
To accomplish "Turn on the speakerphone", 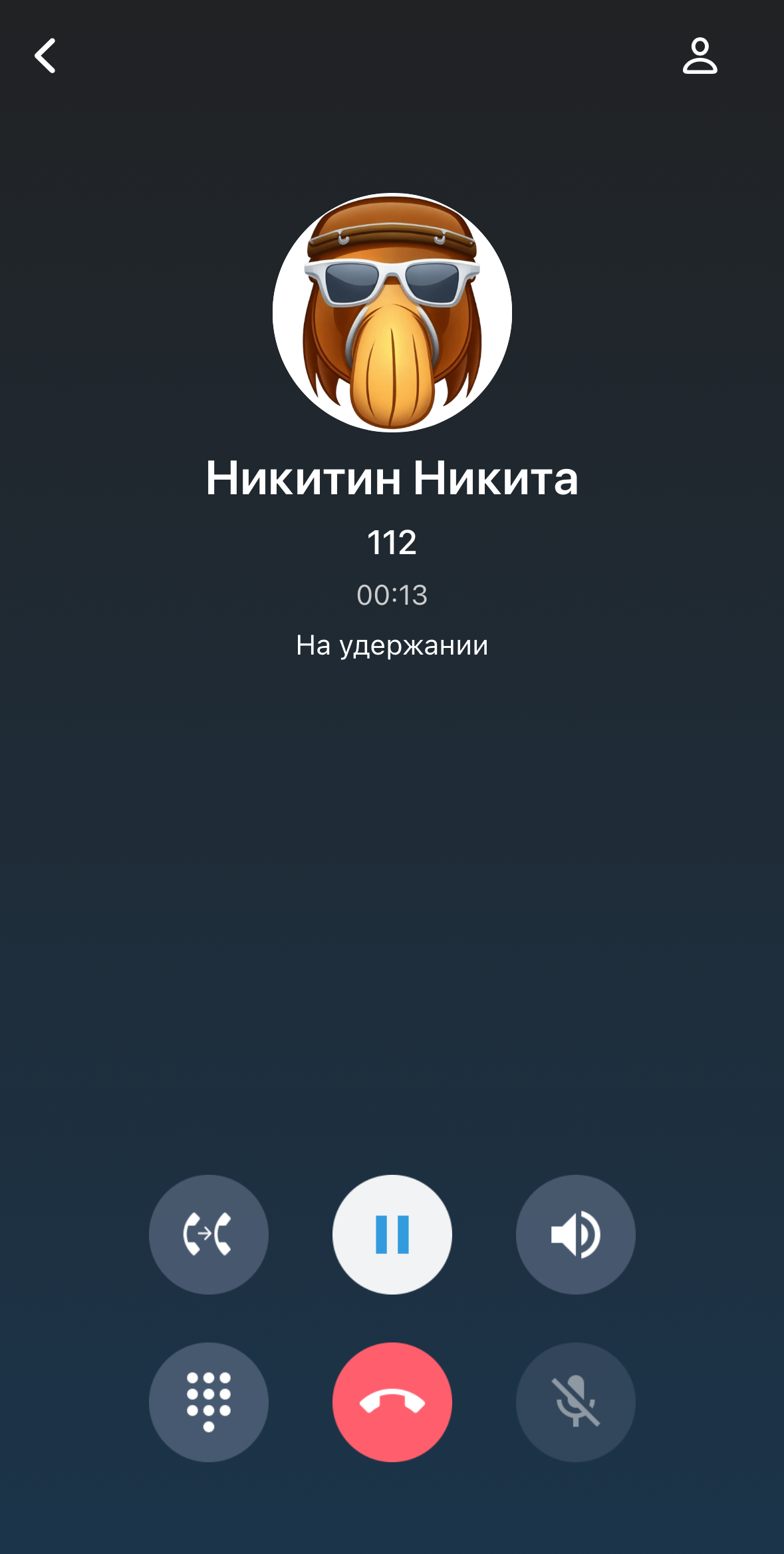I will click(575, 1234).
